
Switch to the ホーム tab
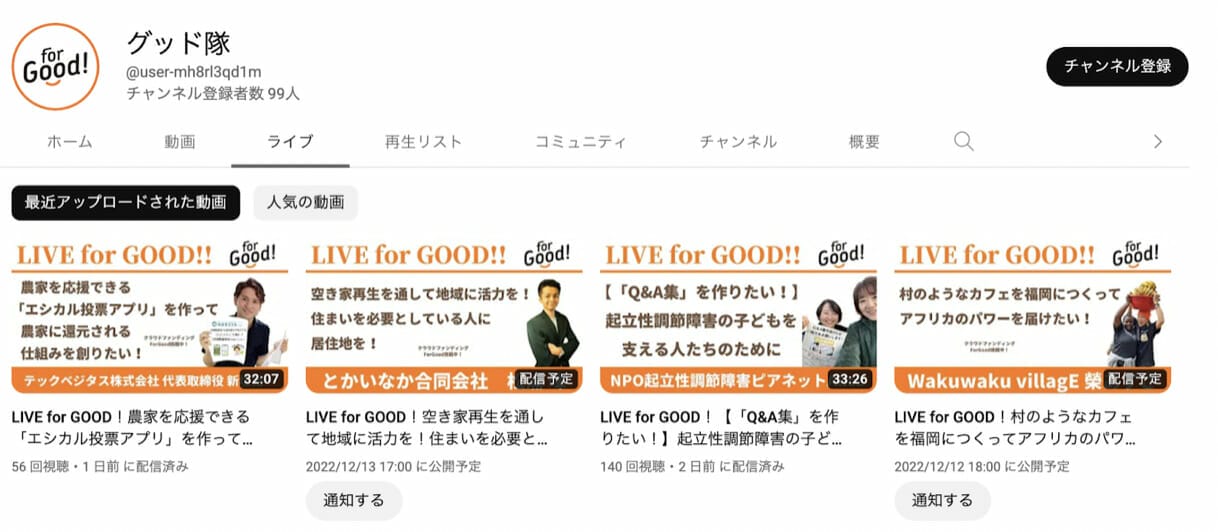(70, 142)
